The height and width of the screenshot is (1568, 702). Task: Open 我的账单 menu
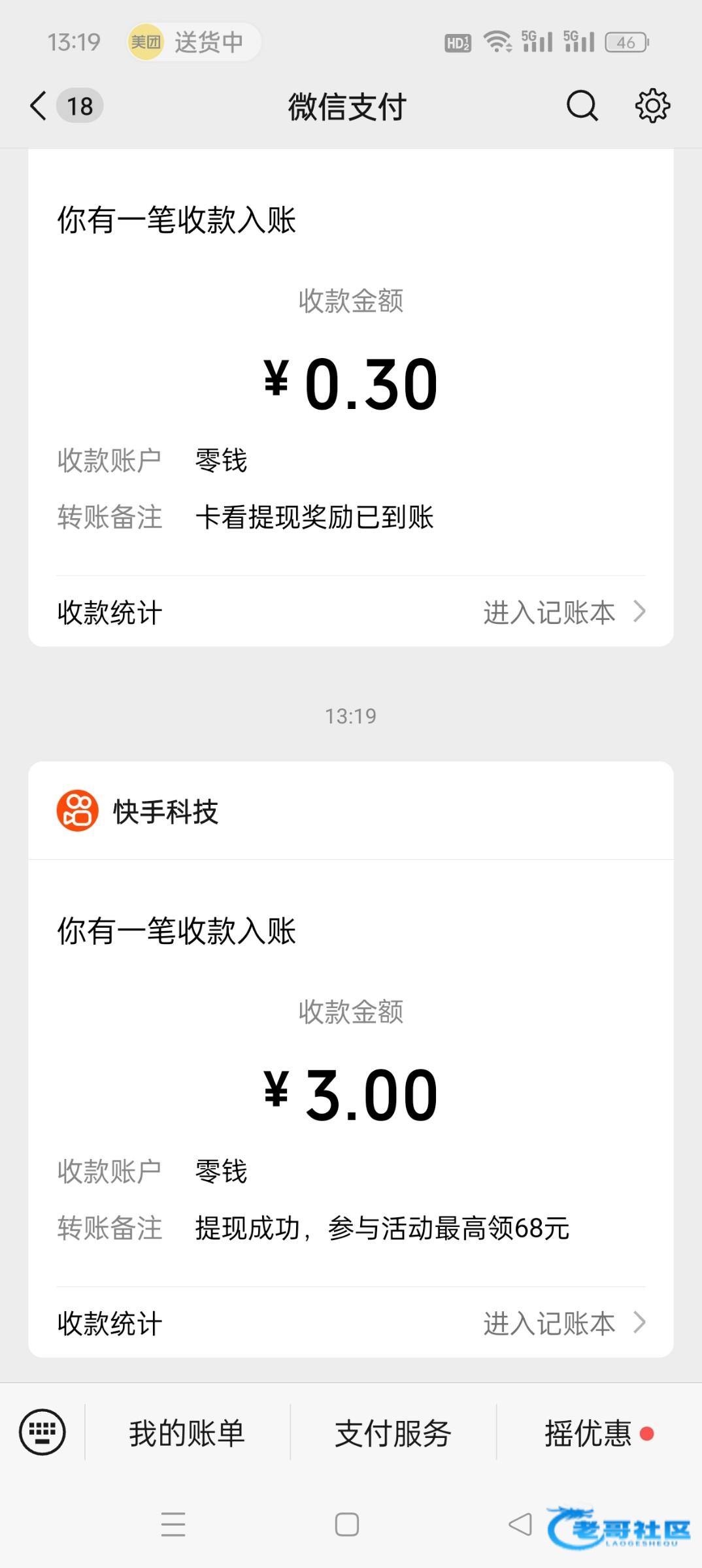(x=187, y=1433)
